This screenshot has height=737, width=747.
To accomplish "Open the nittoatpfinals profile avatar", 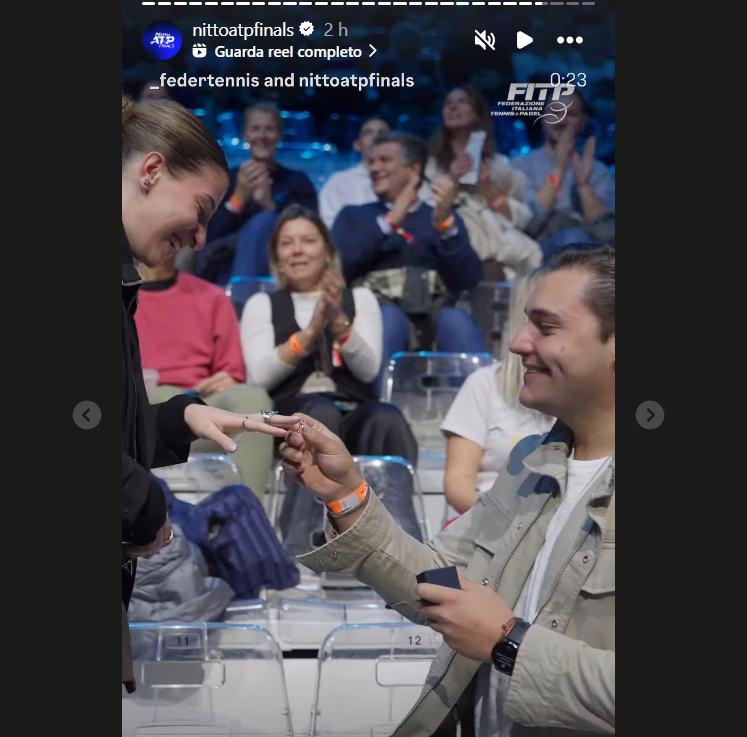I will click(162, 40).
